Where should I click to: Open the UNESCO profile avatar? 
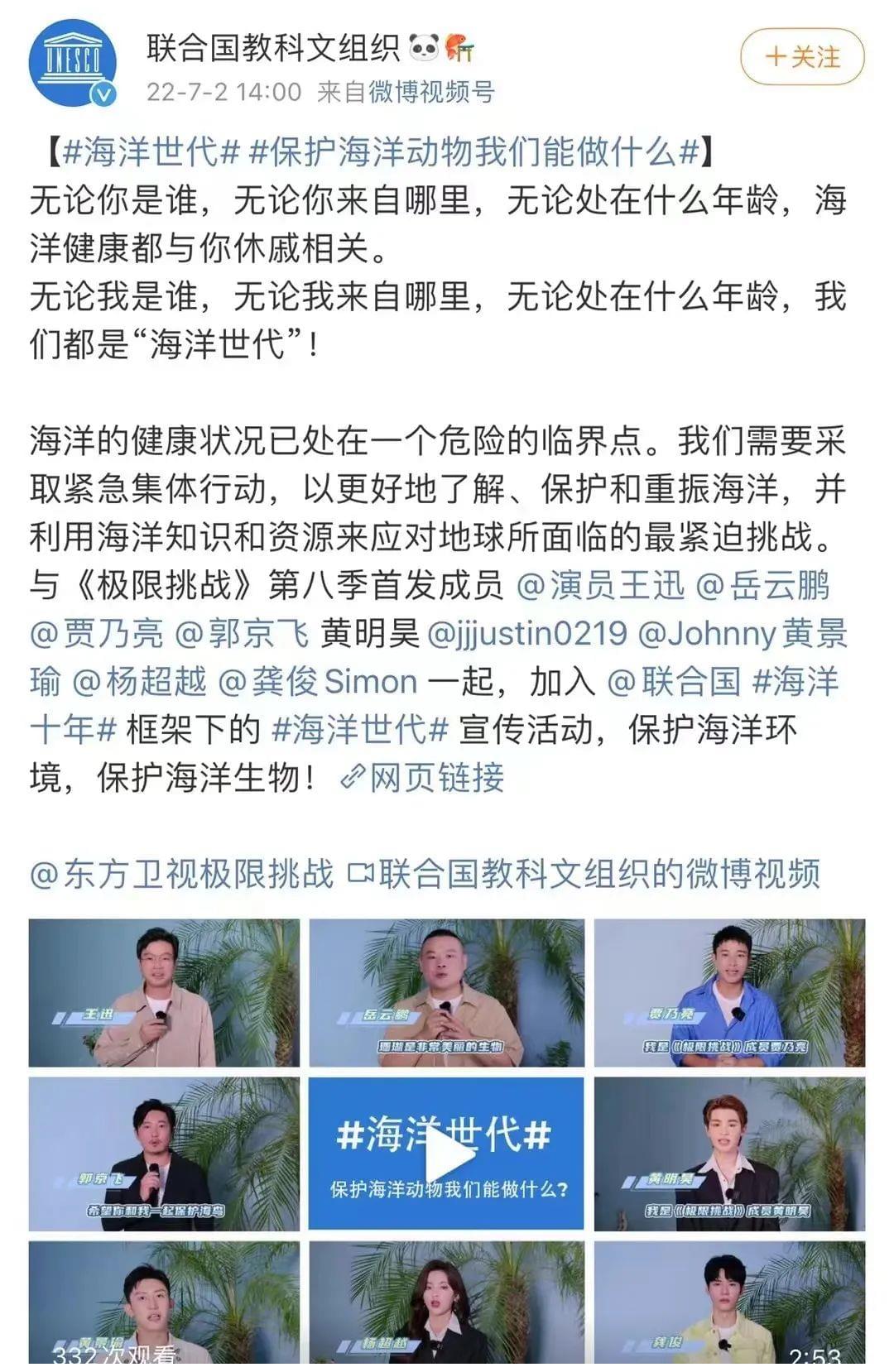coord(73,64)
